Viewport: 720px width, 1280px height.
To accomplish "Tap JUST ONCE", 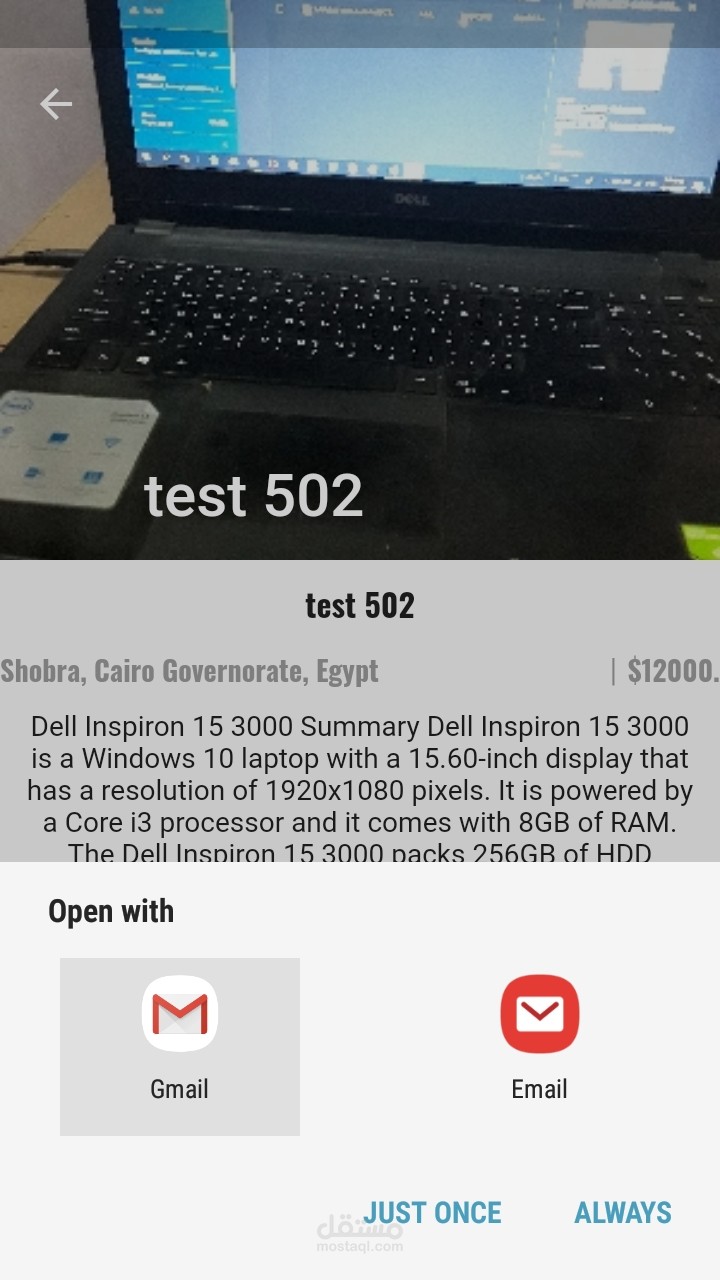I will [433, 1212].
